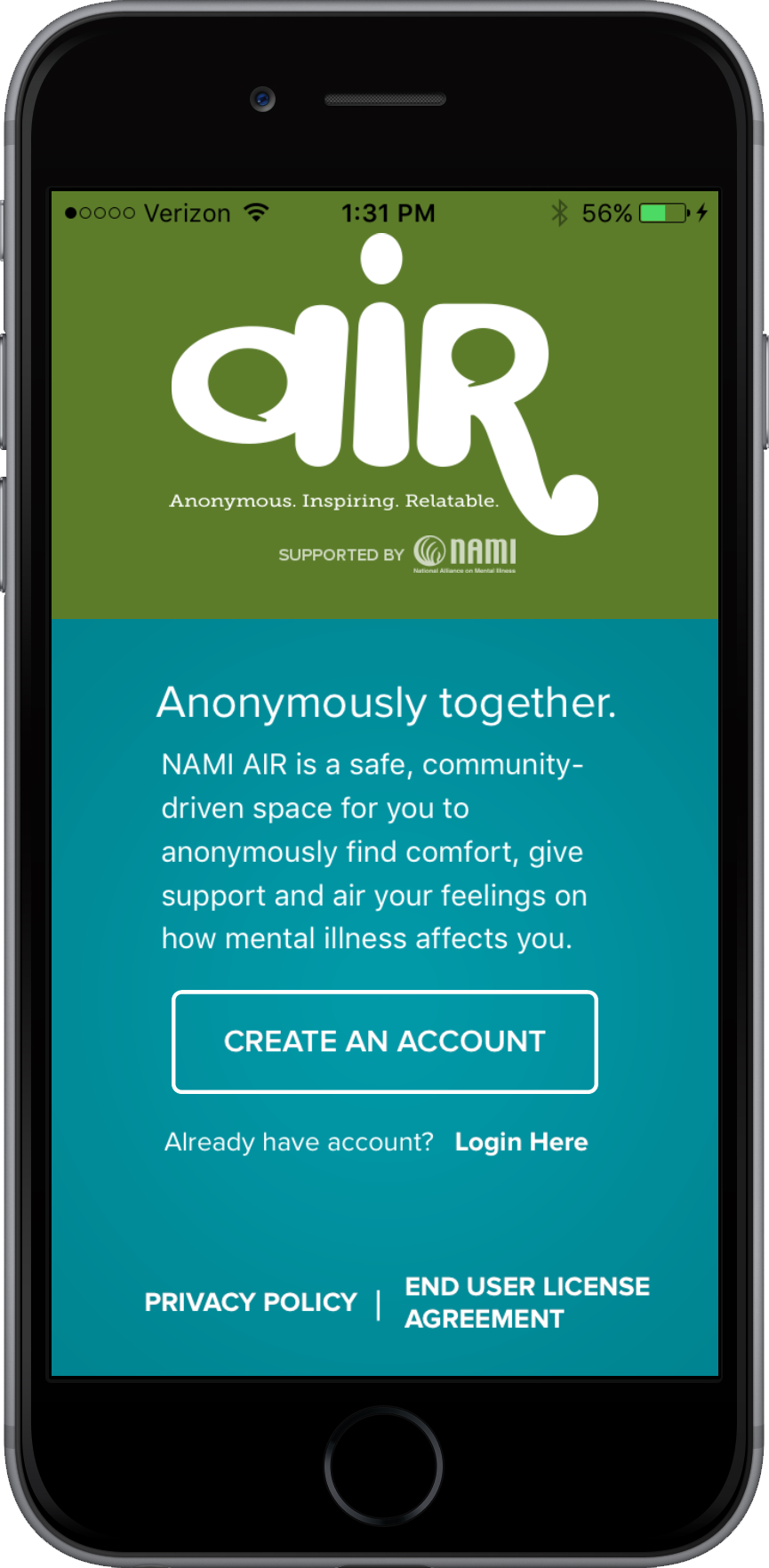View the Privacy Policy
Image resolution: width=769 pixels, height=1568 pixels.
[250, 1302]
